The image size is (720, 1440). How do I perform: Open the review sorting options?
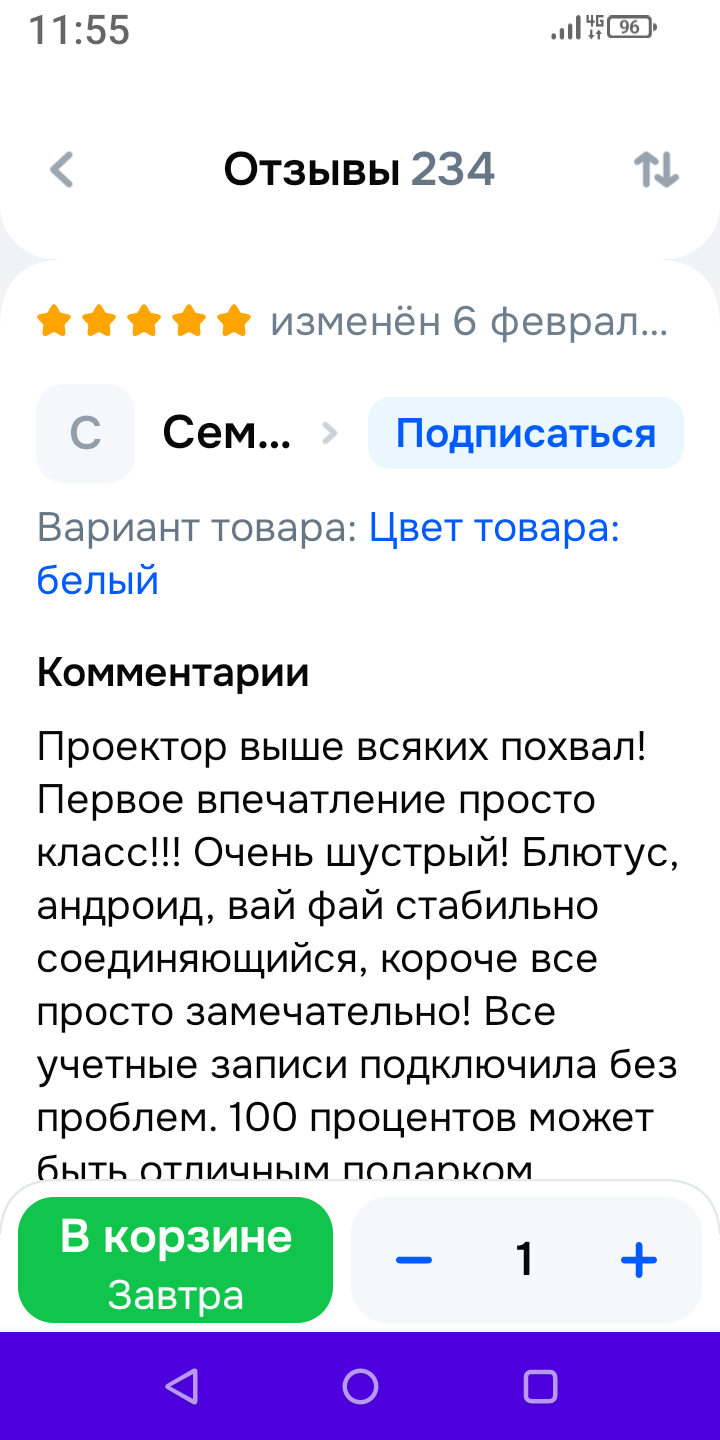pyautogui.click(x=656, y=170)
